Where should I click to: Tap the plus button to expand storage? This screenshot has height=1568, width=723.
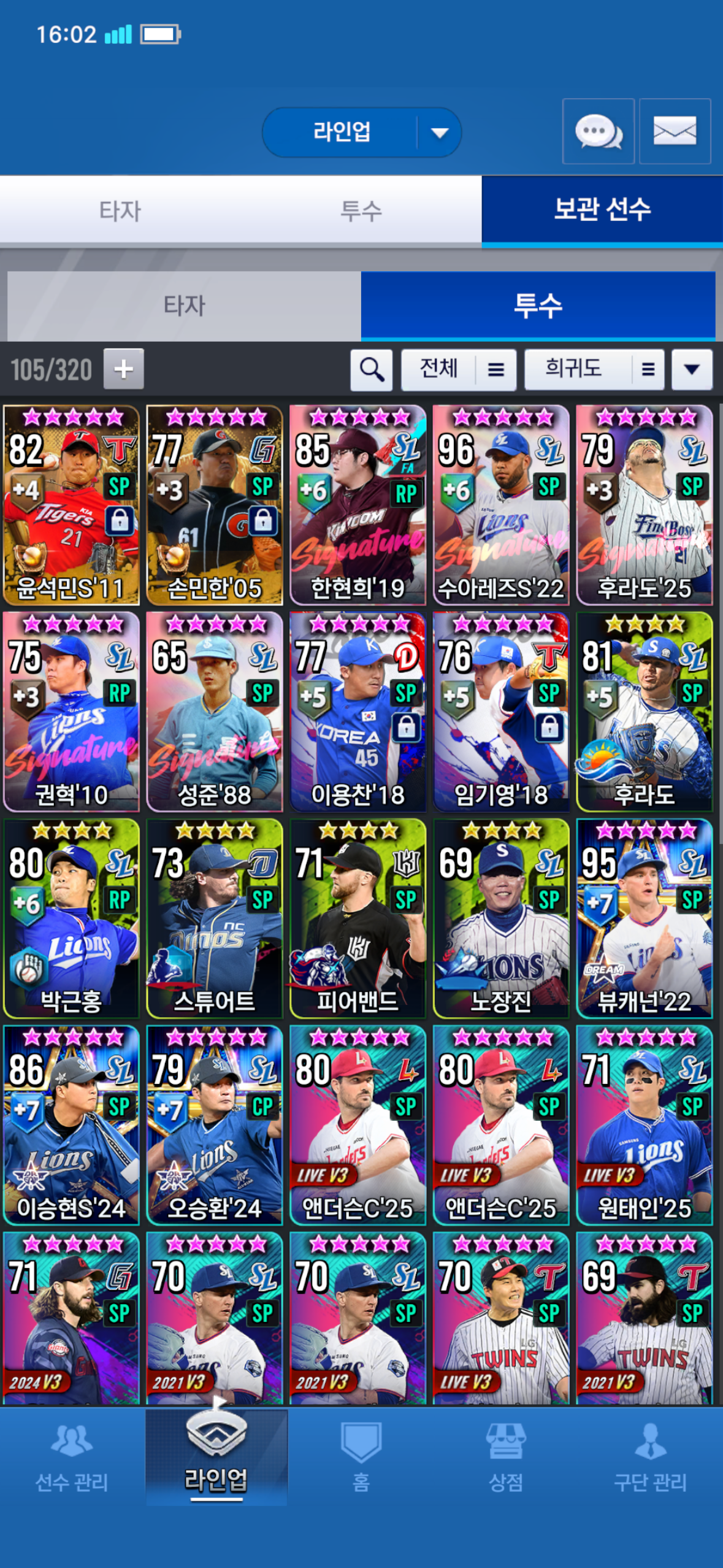pos(124,369)
